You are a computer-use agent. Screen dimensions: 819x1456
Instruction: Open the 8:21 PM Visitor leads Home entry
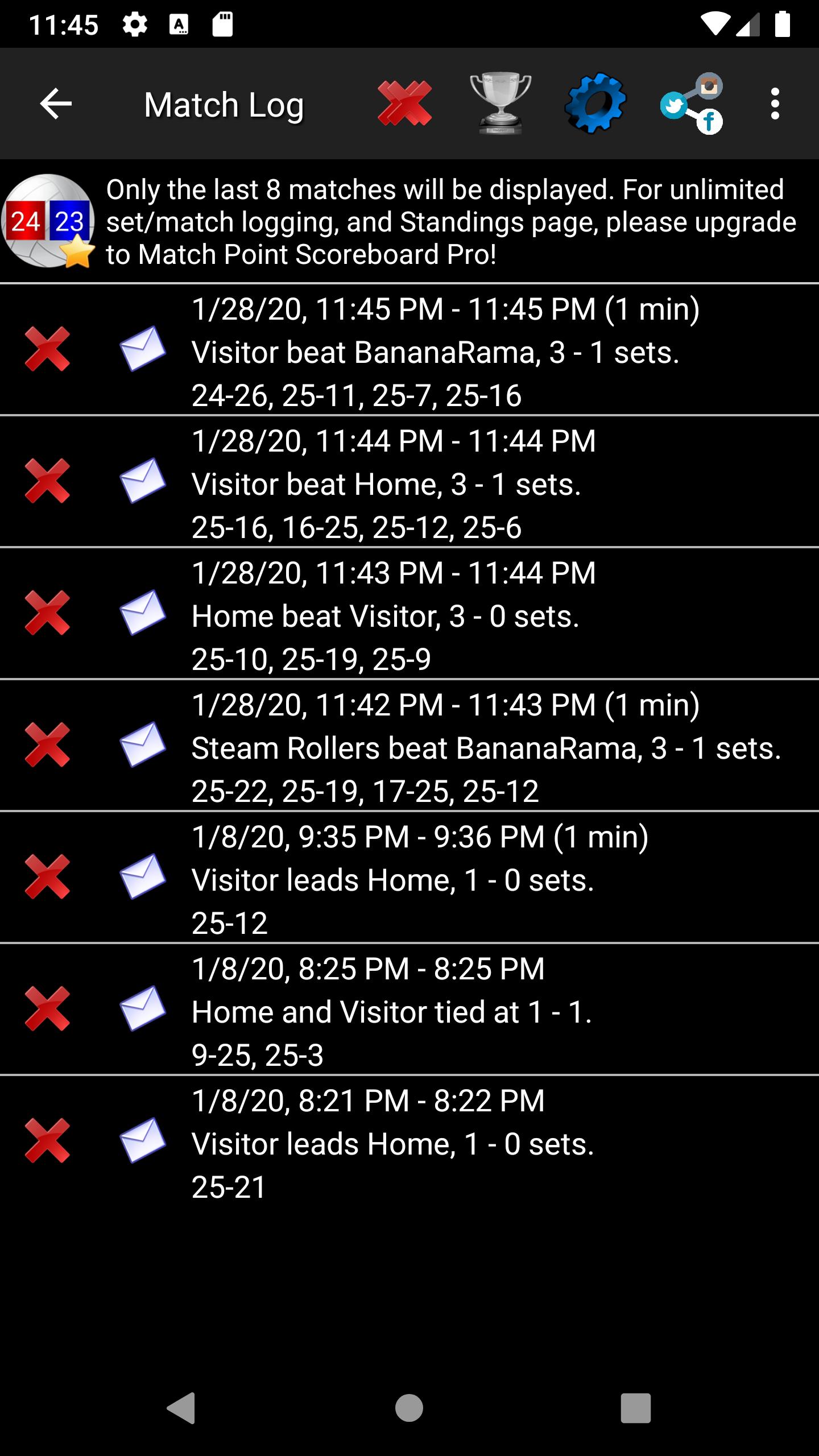[x=409, y=1142]
